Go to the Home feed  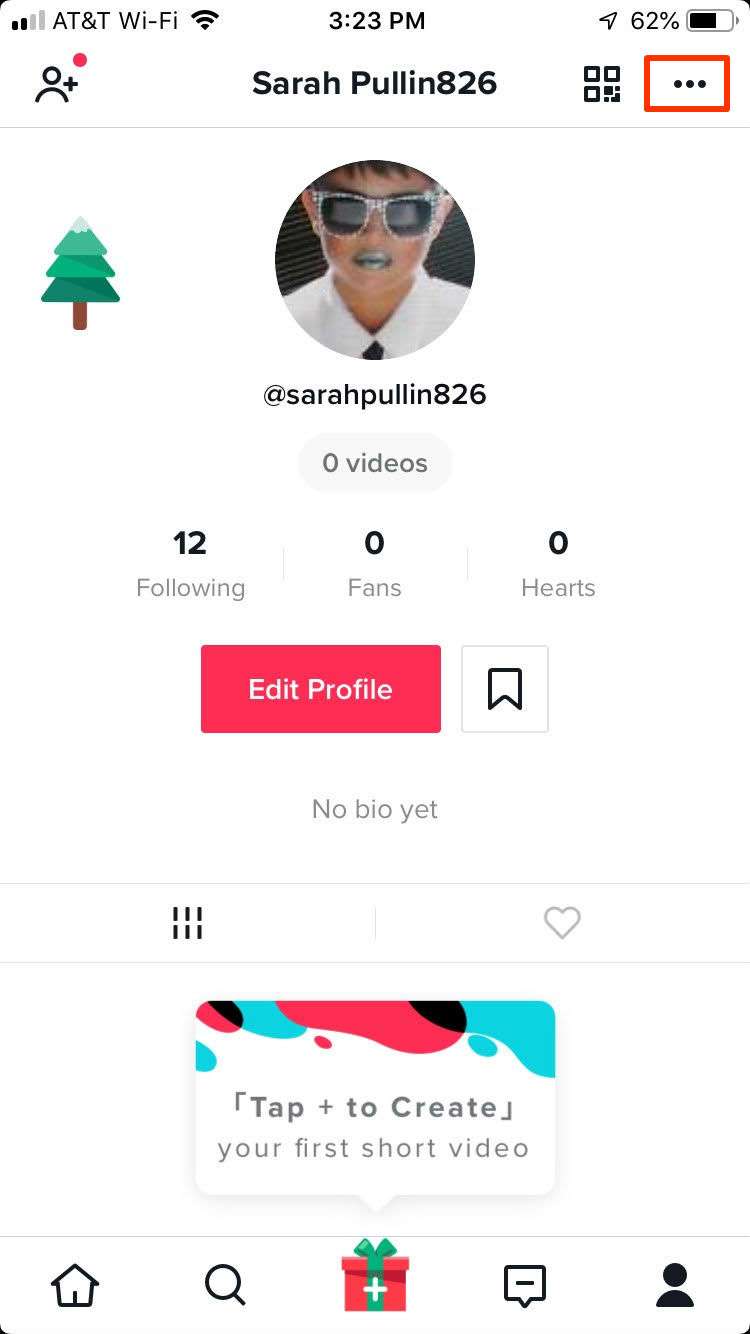75,1284
